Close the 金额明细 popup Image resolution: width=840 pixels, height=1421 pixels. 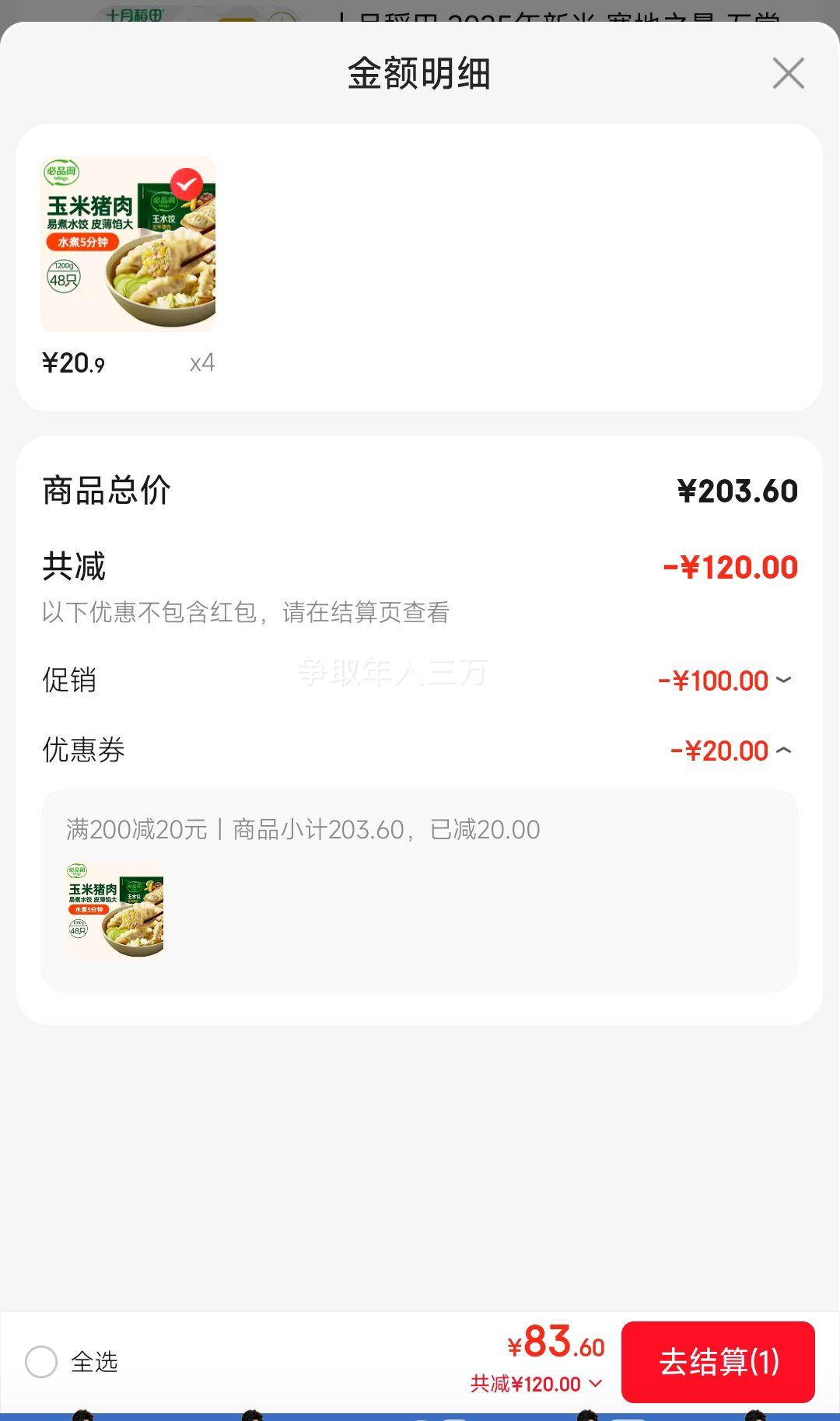coord(788,74)
